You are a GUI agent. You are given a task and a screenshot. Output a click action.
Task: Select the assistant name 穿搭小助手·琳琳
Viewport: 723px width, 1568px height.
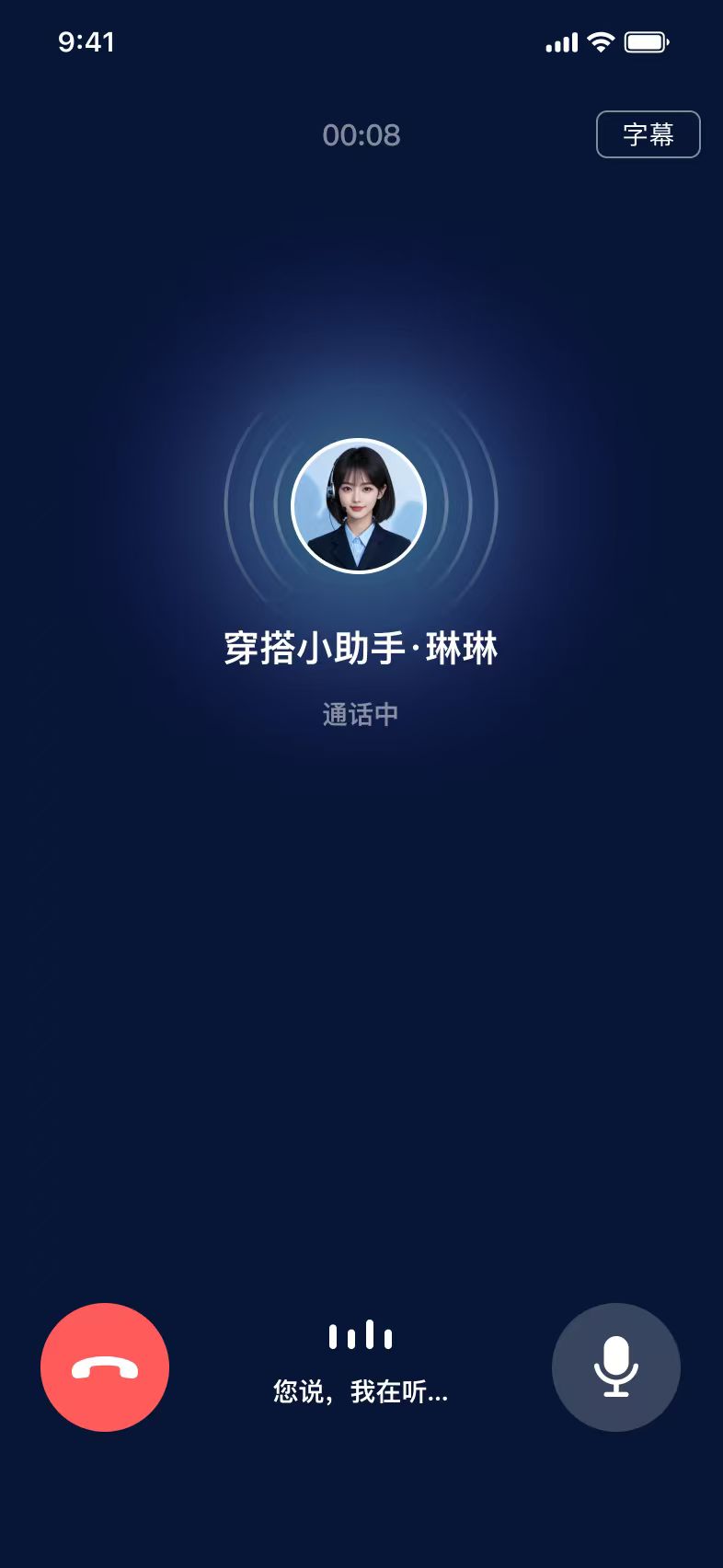(360, 648)
